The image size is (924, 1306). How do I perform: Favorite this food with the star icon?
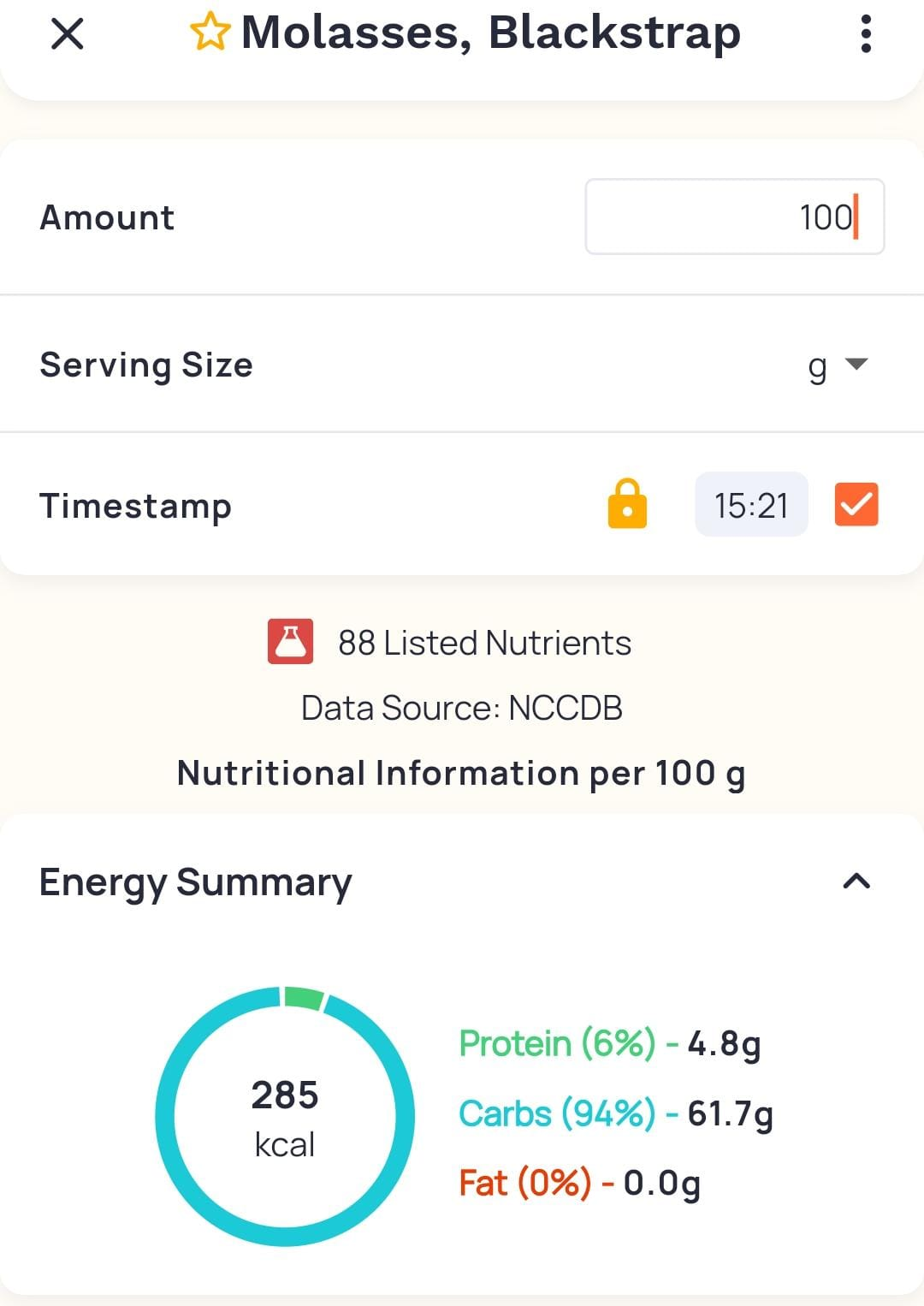pyautogui.click(x=210, y=33)
